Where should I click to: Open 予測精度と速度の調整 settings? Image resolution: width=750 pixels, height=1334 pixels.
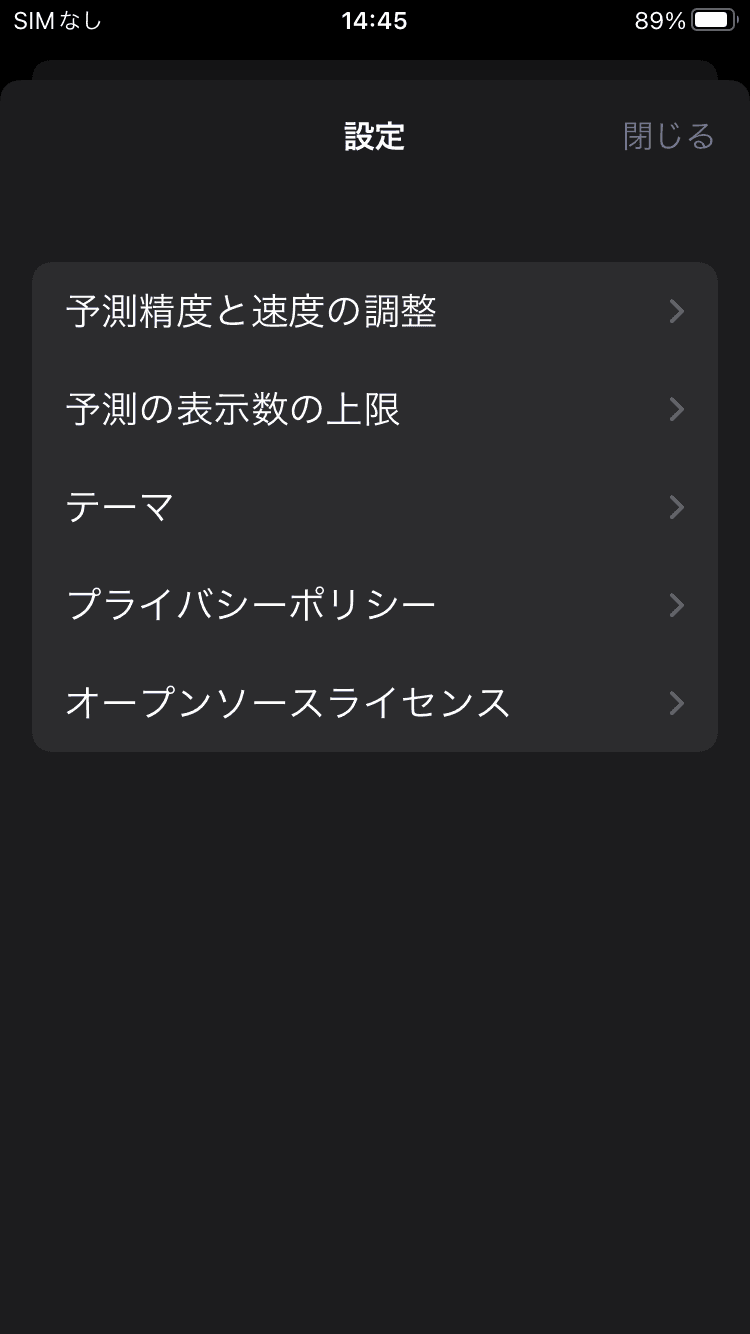point(375,312)
